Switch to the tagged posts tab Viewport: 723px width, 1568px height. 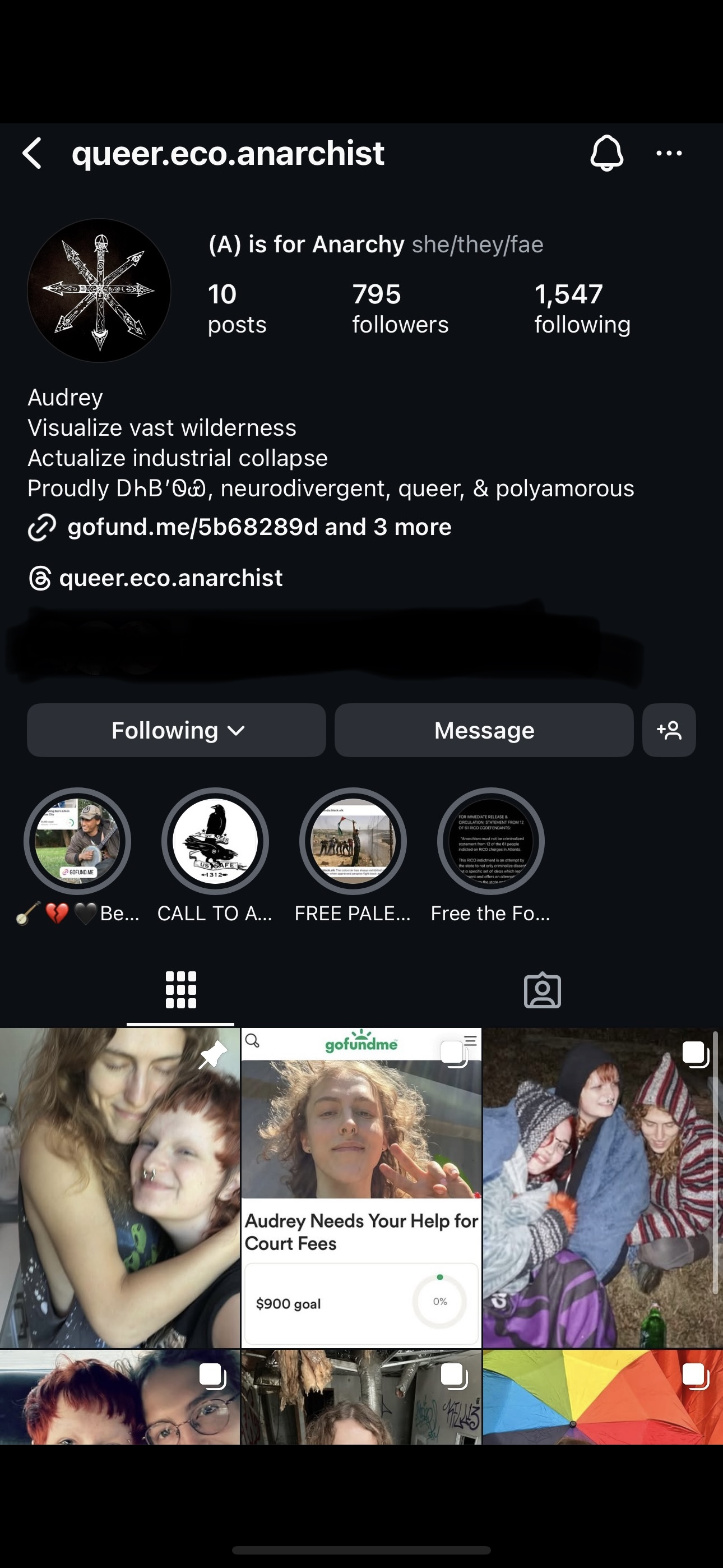tap(543, 990)
